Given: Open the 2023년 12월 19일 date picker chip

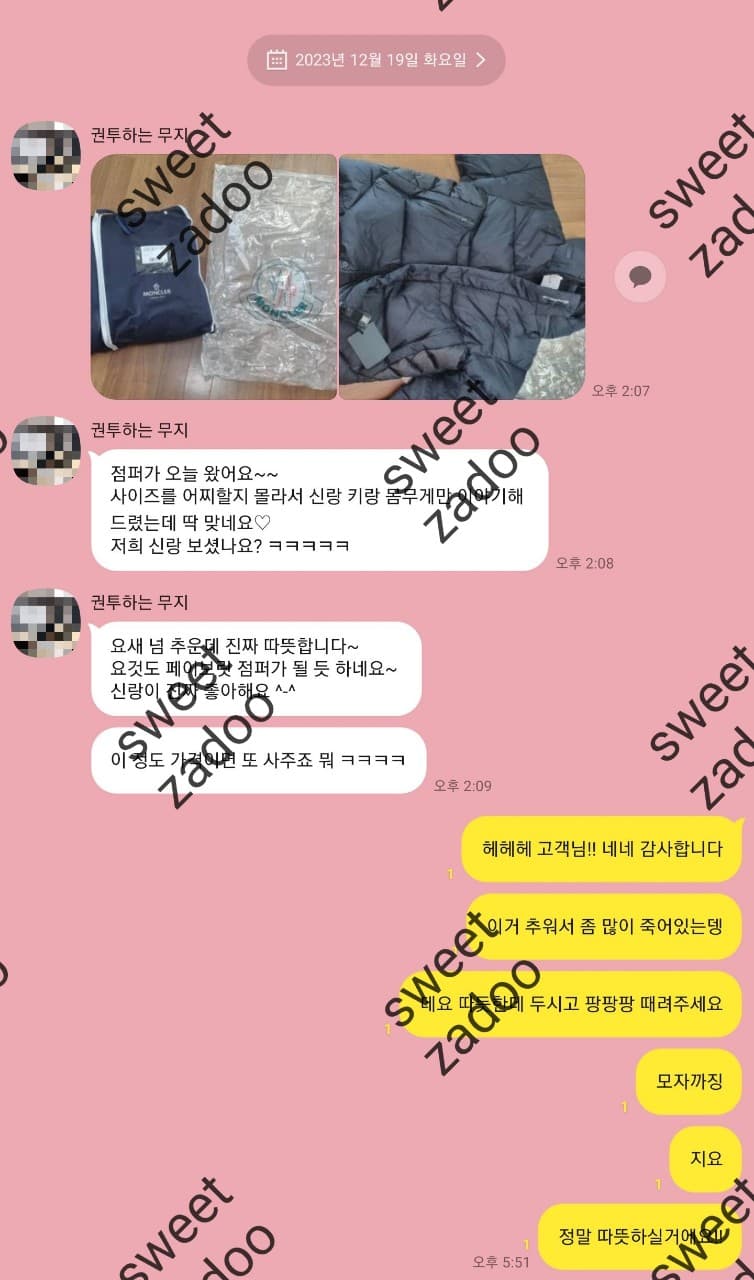Looking at the screenshot, I should coord(376,60).
